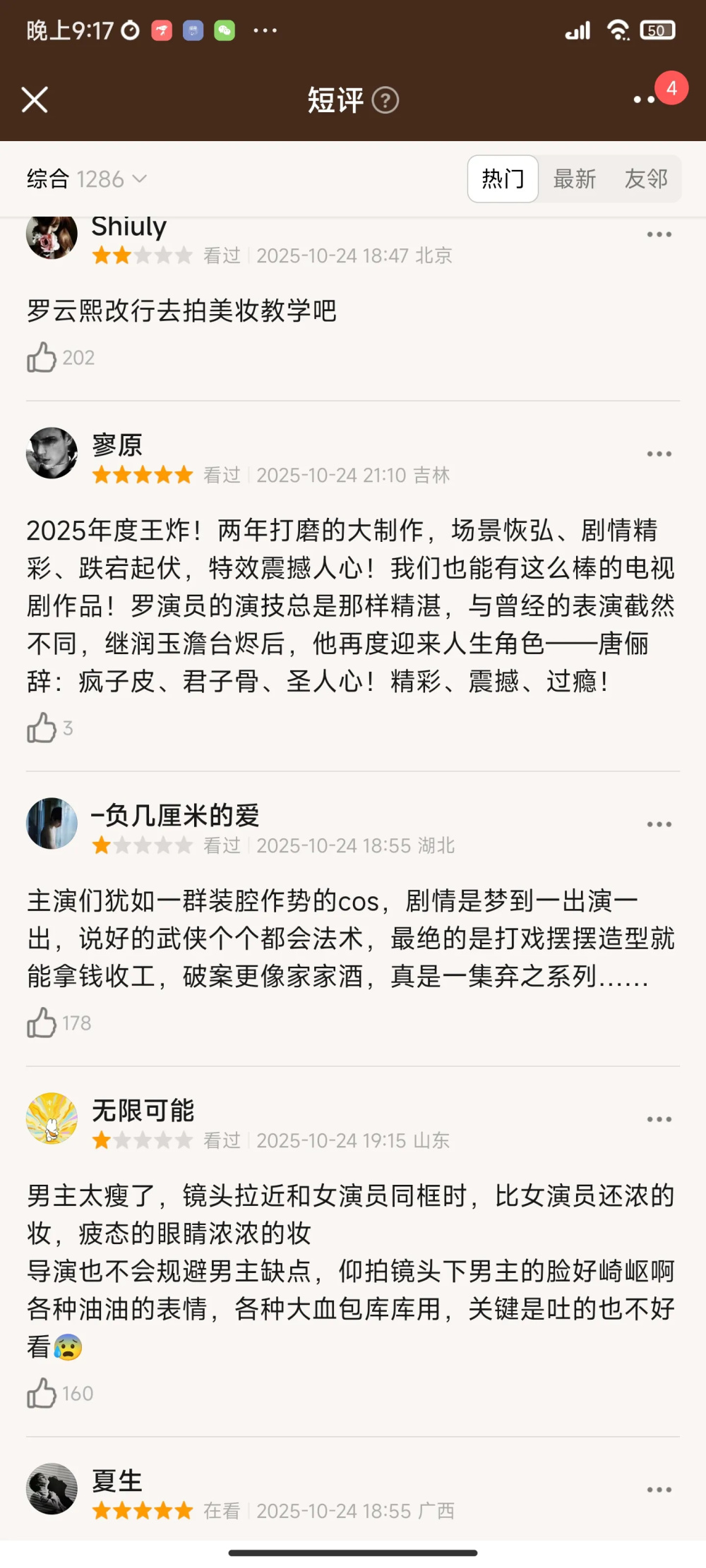706x1568 pixels.
Task: Select the 热门 tab
Action: [x=501, y=179]
